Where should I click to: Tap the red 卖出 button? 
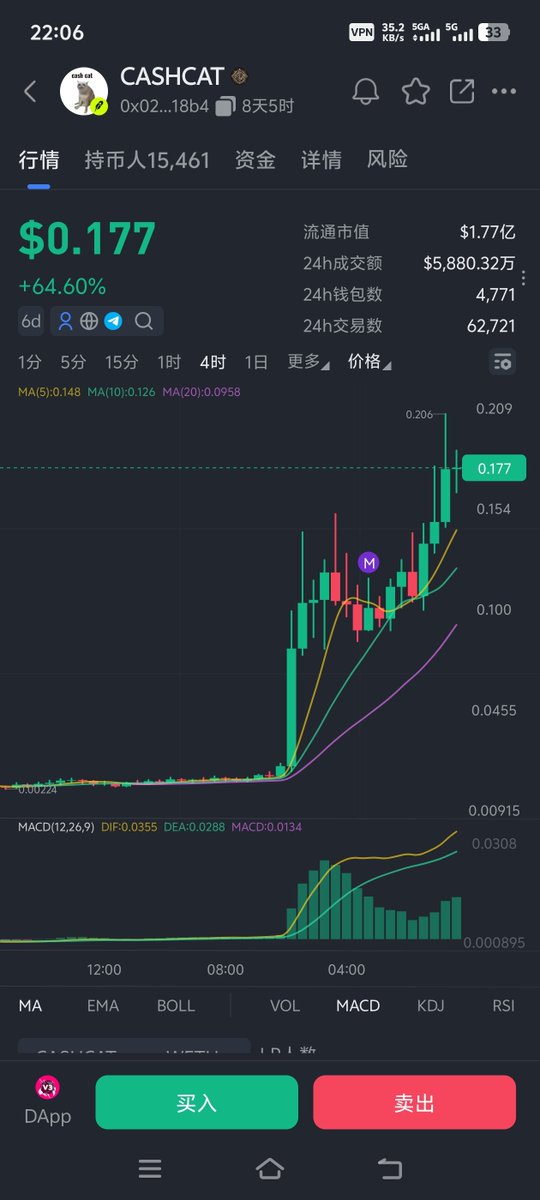tap(415, 1103)
